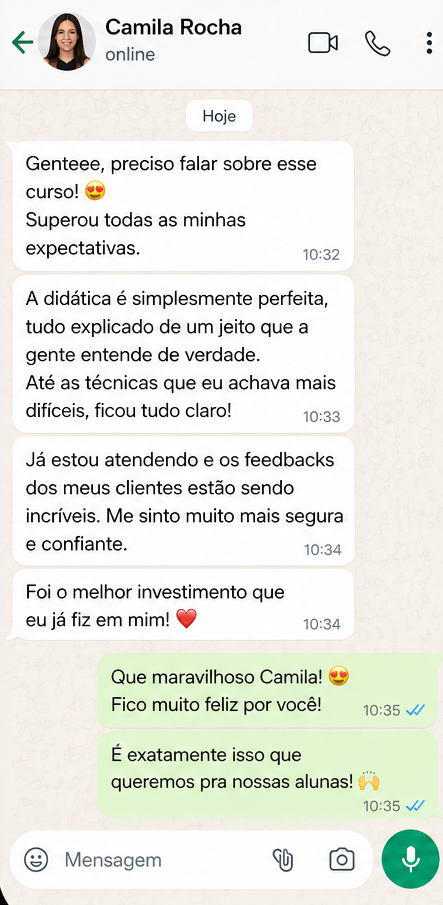Start a video call with Camila
The height and width of the screenshot is (905, 443).
coord(323,43)
